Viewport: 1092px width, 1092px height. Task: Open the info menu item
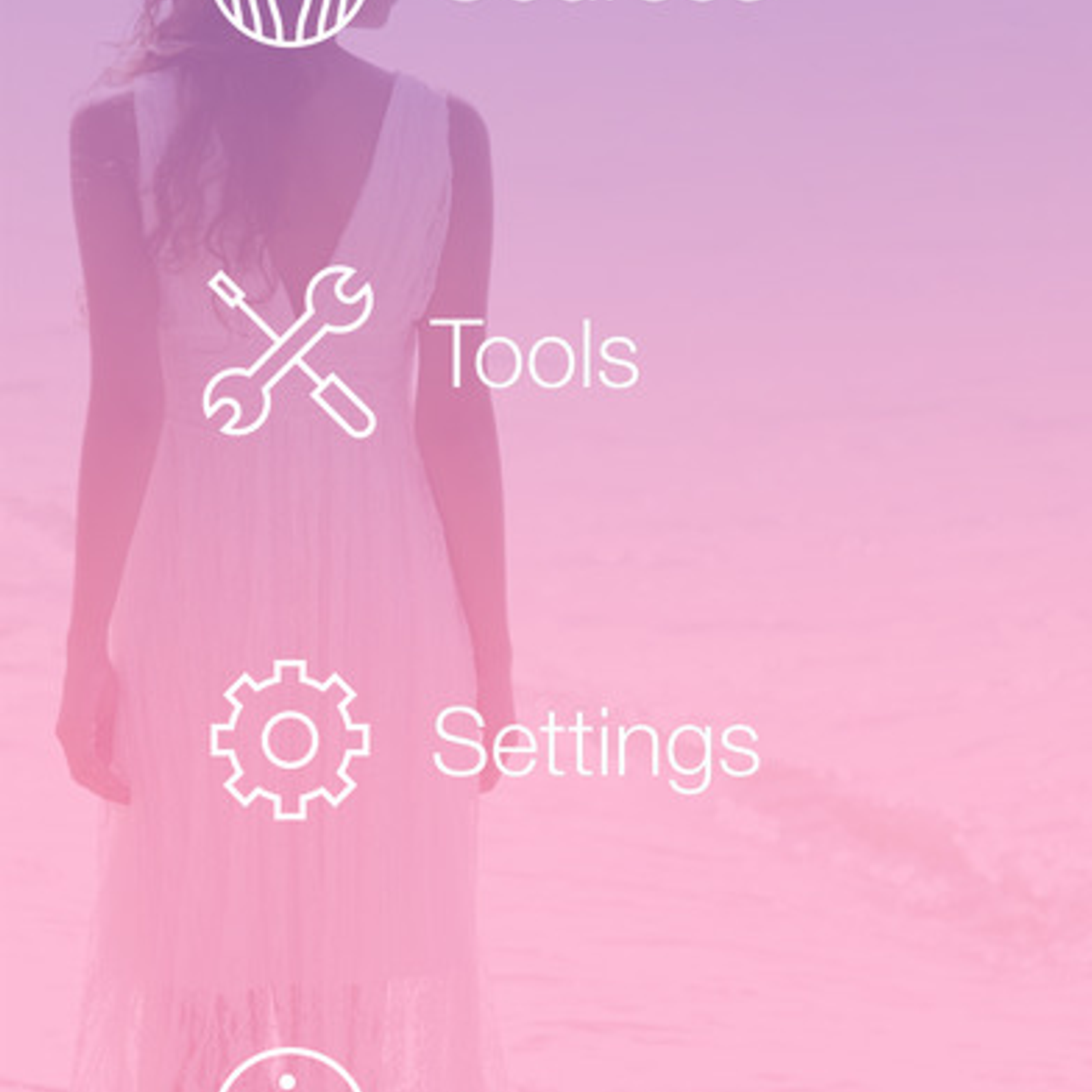click(289, 1075)
